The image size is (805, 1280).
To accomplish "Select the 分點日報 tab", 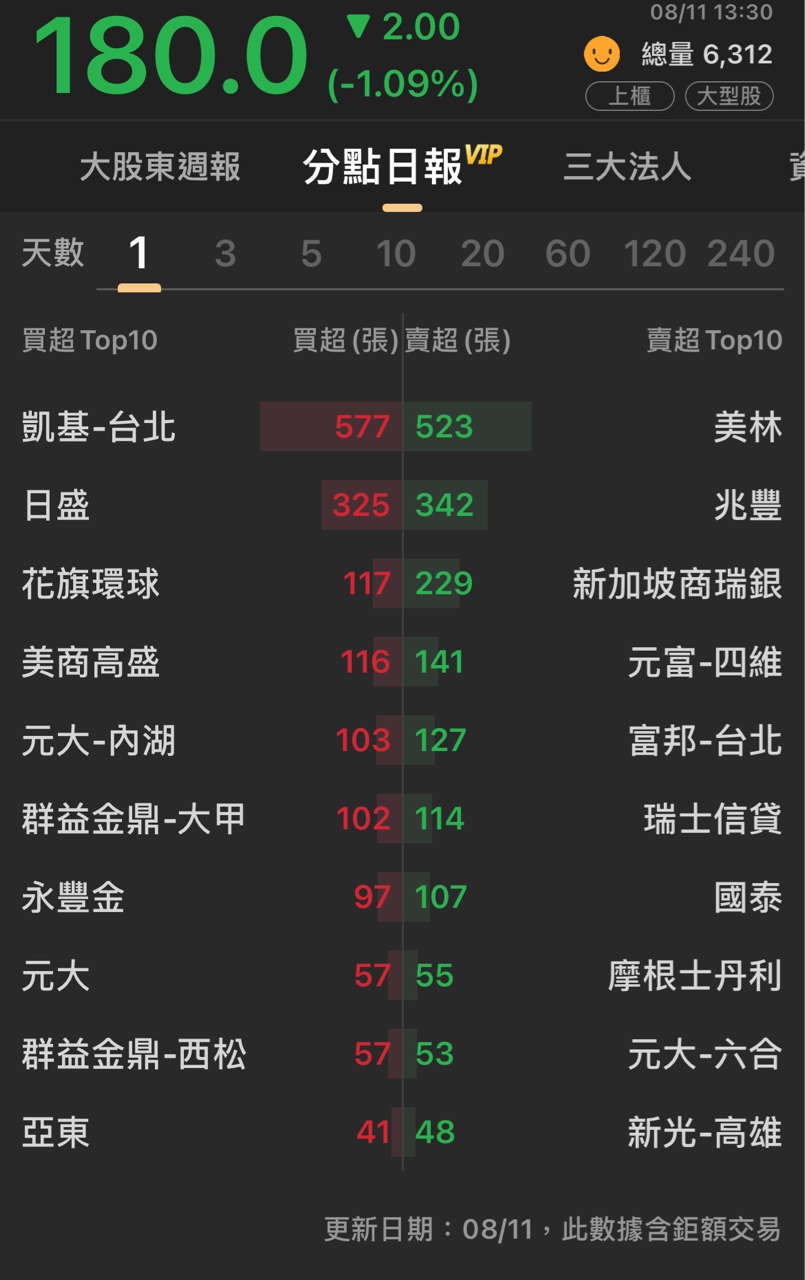I will pyautogui.click(x=384, y=167).
